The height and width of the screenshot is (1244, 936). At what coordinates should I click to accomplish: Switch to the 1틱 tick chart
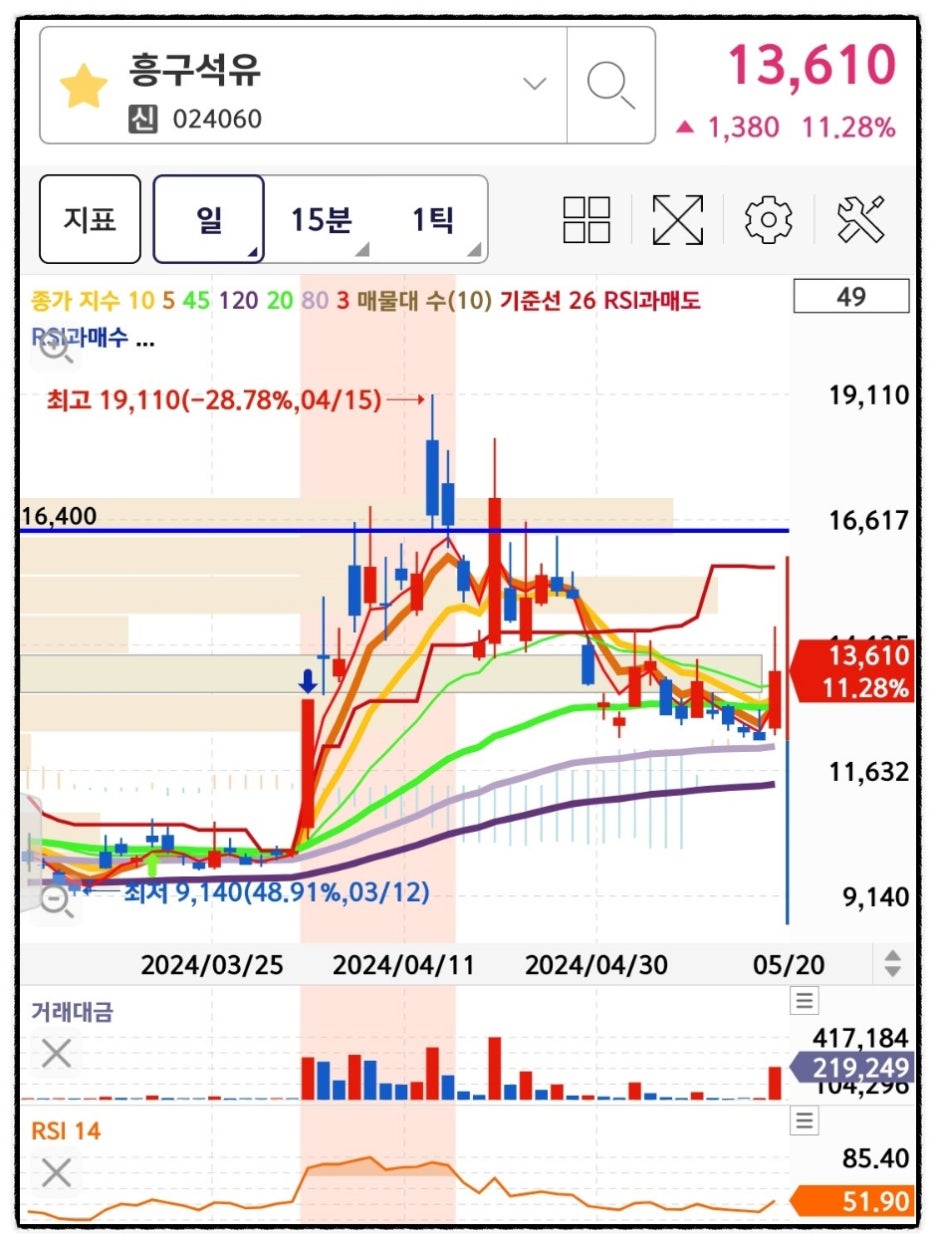pyautogui.click(x=432, y=219)
